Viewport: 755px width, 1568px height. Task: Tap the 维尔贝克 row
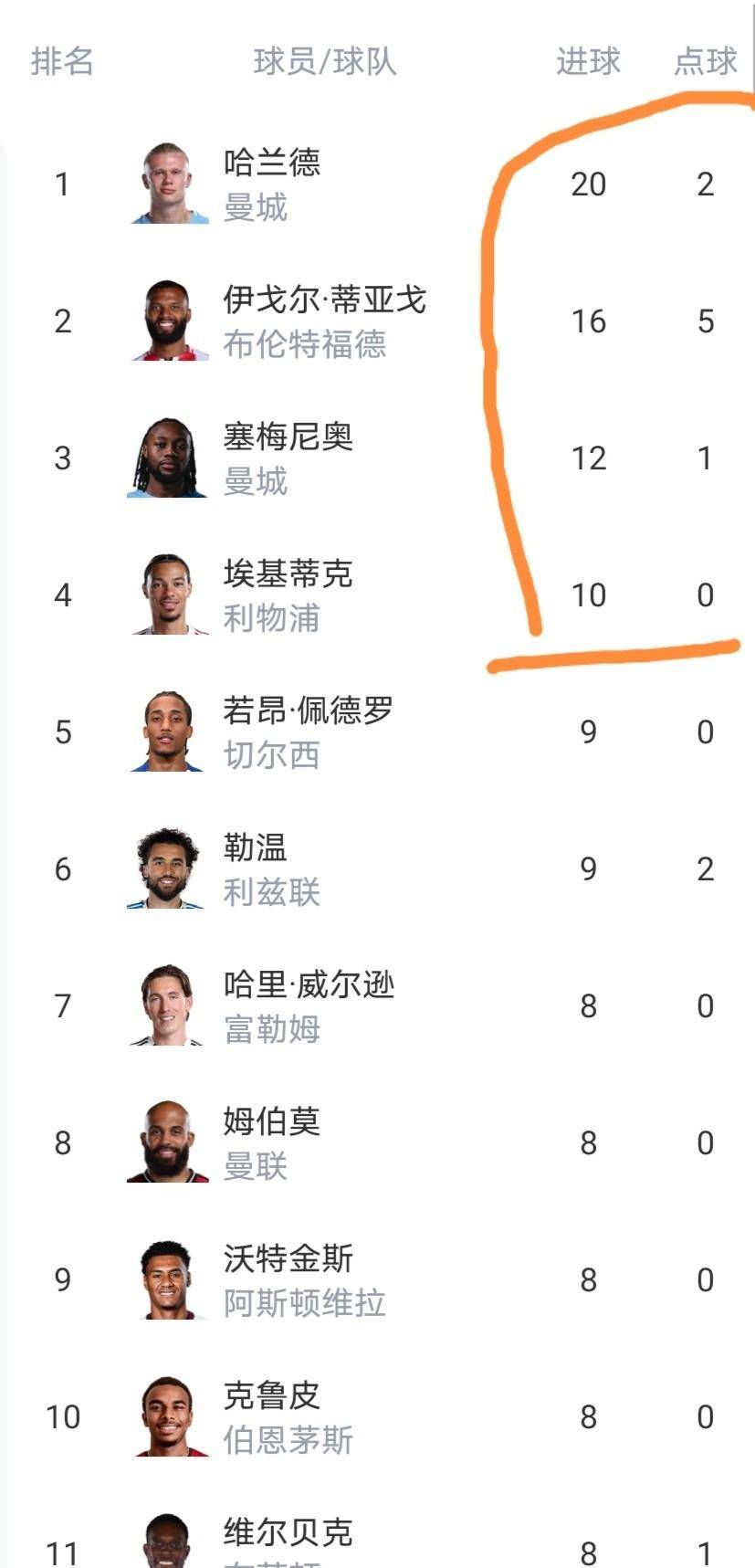[x=287, y=1543]
